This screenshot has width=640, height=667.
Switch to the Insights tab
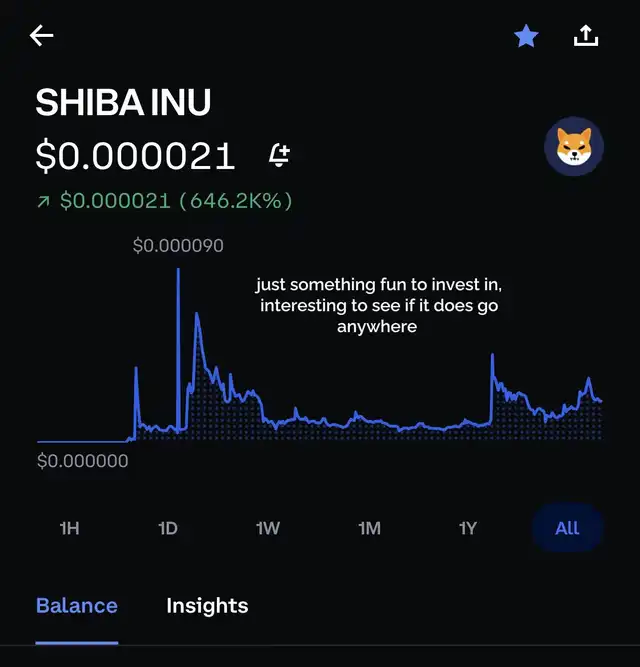[207, 605]
